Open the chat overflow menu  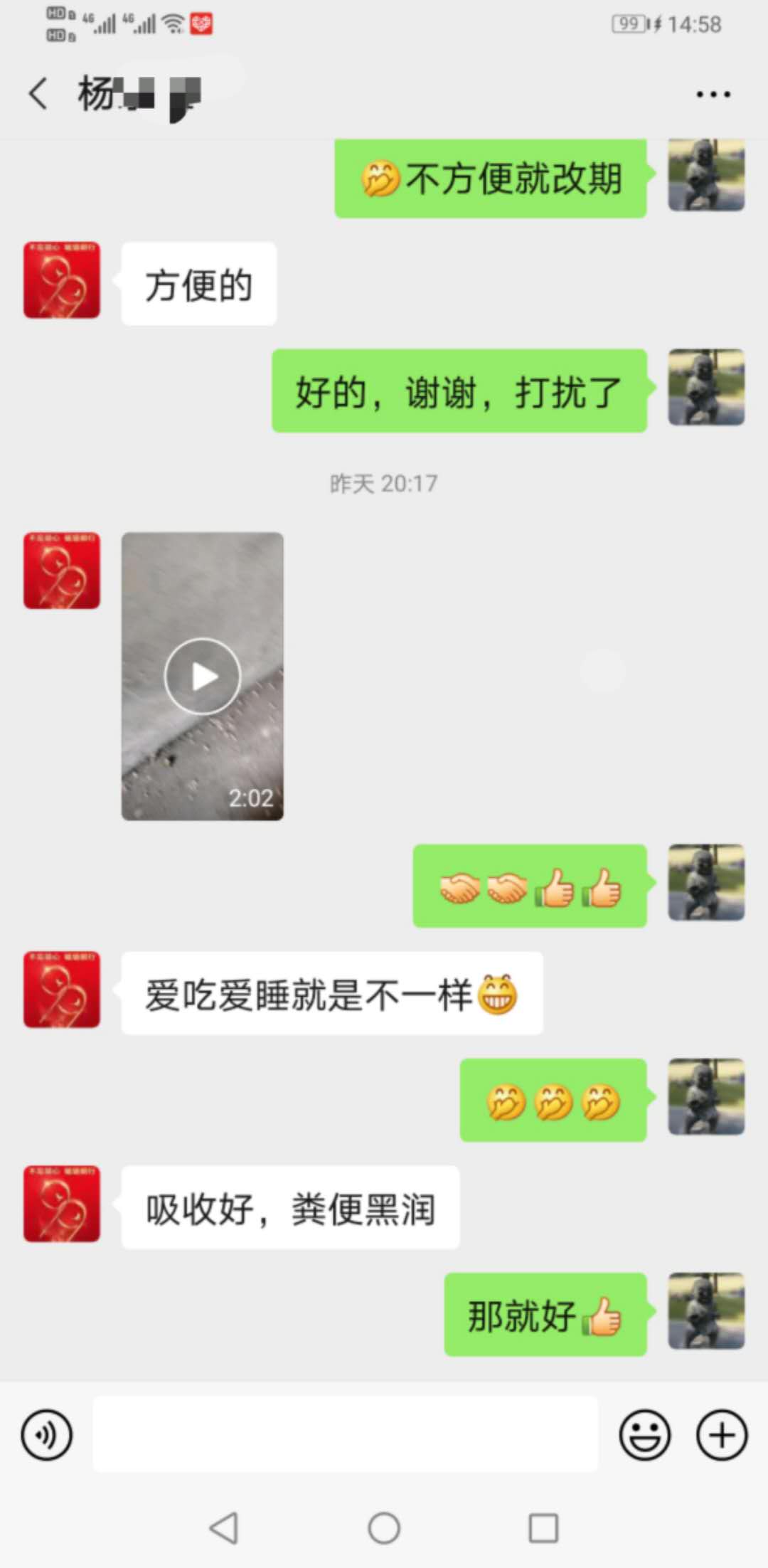[713, 94]
